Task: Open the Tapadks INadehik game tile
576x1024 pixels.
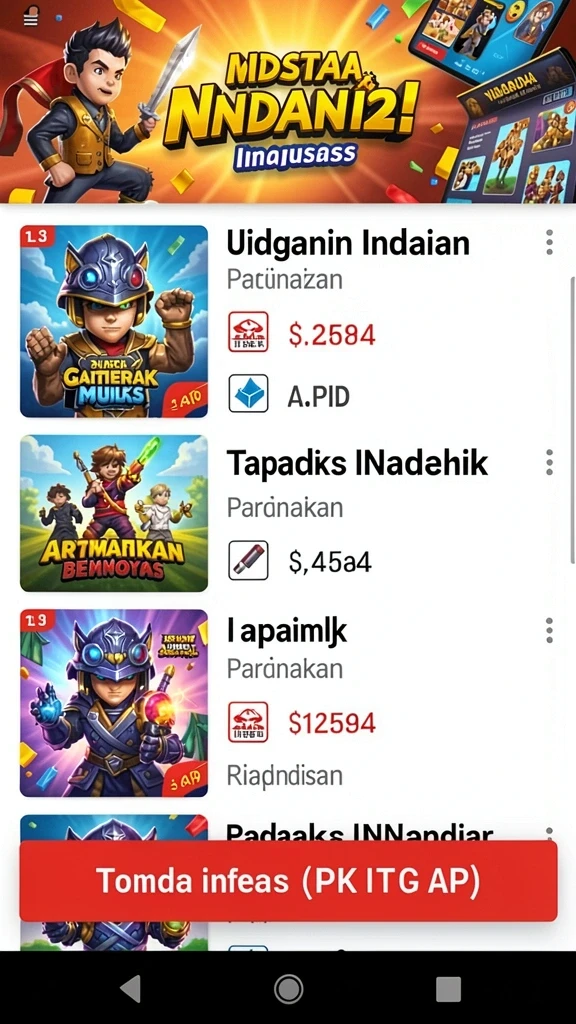Action: 114,513
